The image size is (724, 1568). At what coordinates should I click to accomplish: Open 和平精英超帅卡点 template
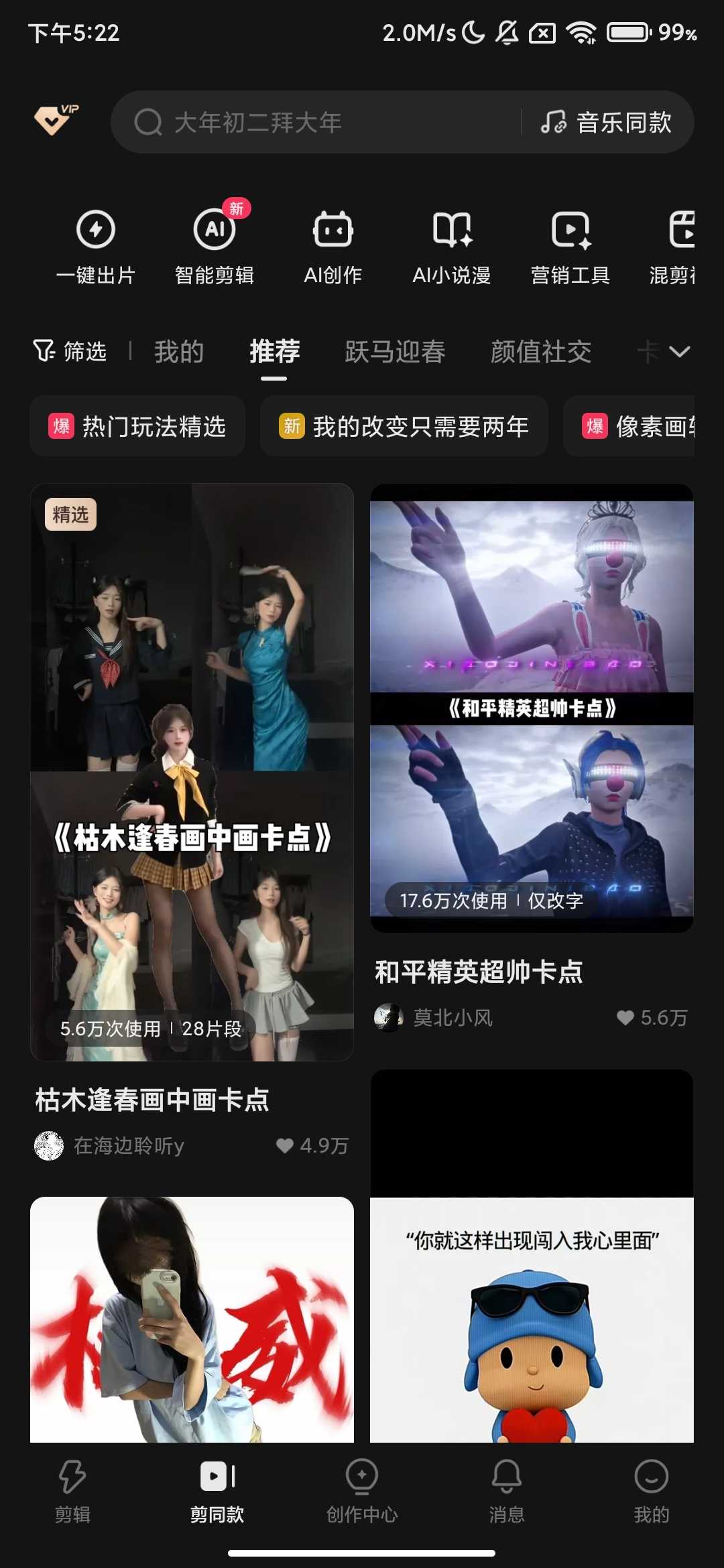(x=532, y=707)
